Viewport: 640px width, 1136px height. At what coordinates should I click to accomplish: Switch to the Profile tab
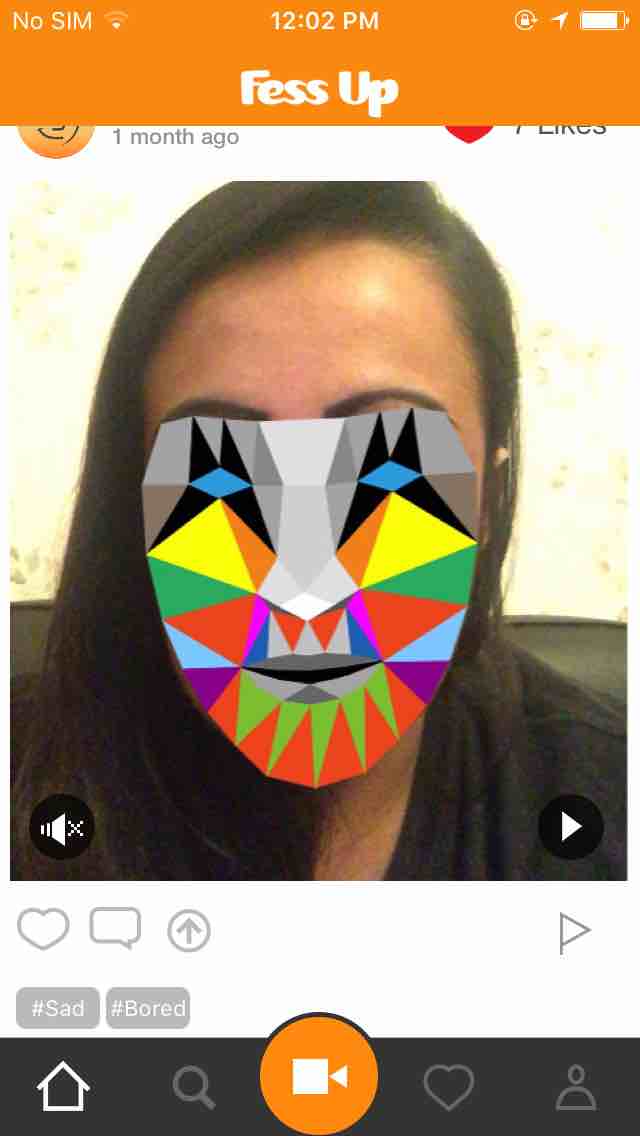pos(576,1086)
